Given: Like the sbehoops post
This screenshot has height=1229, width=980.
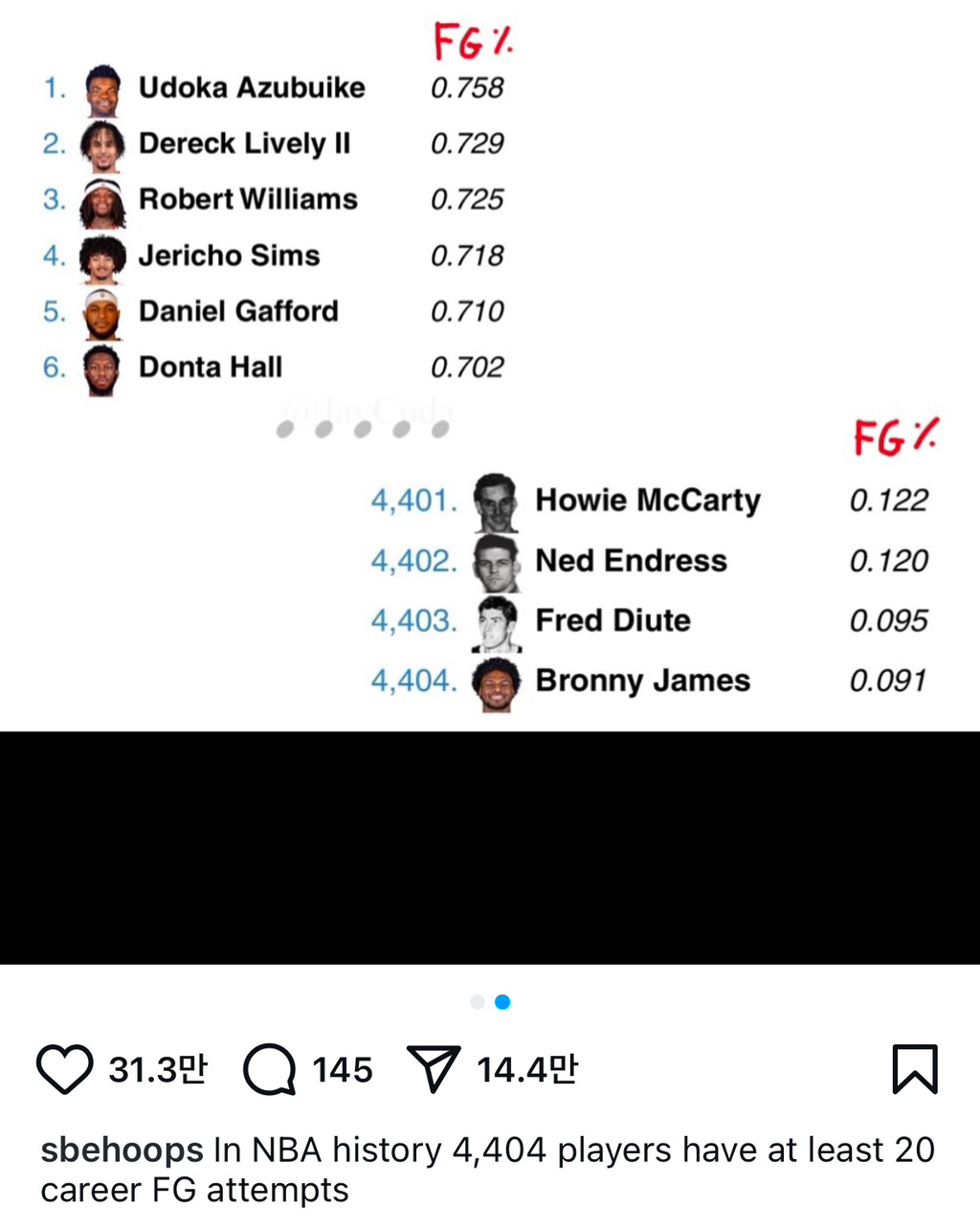Looking at the screenshot, I should [x=64, y=1069].
